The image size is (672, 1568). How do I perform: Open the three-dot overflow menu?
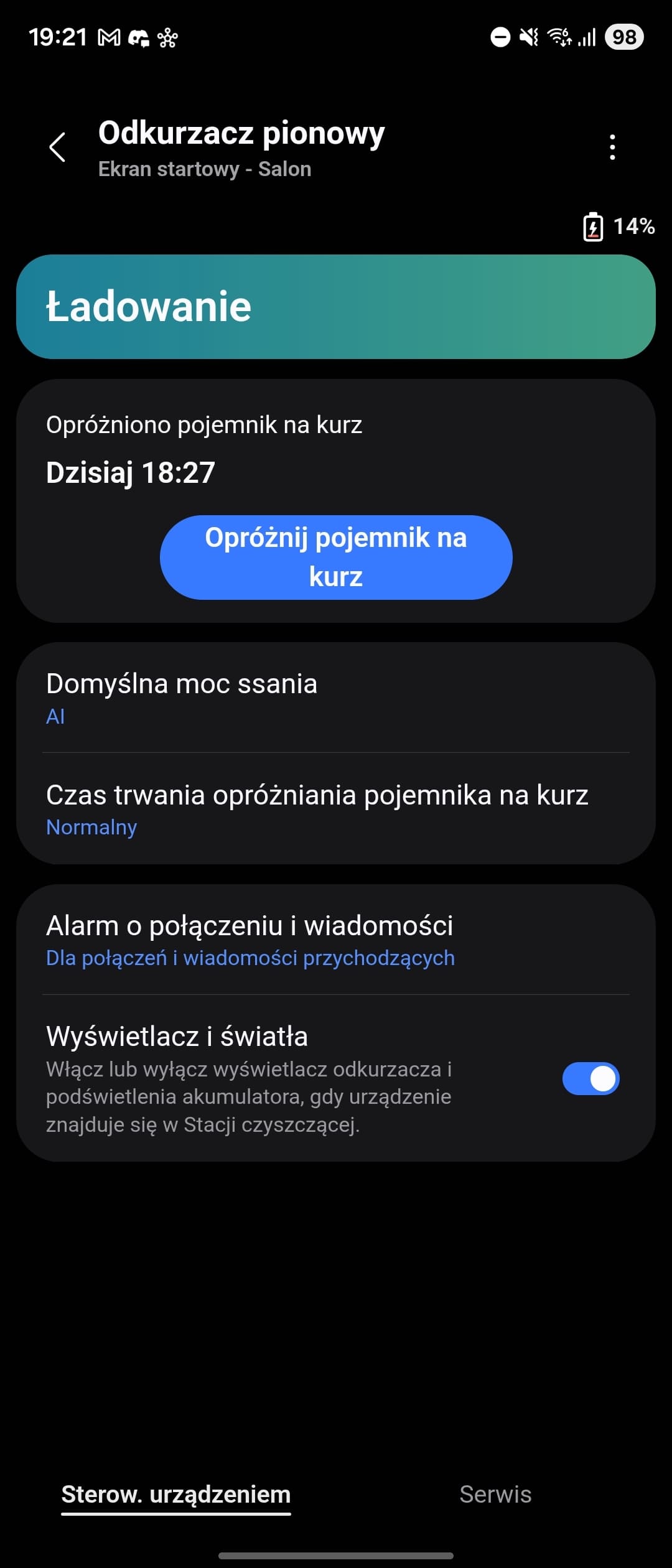point(612,147)
